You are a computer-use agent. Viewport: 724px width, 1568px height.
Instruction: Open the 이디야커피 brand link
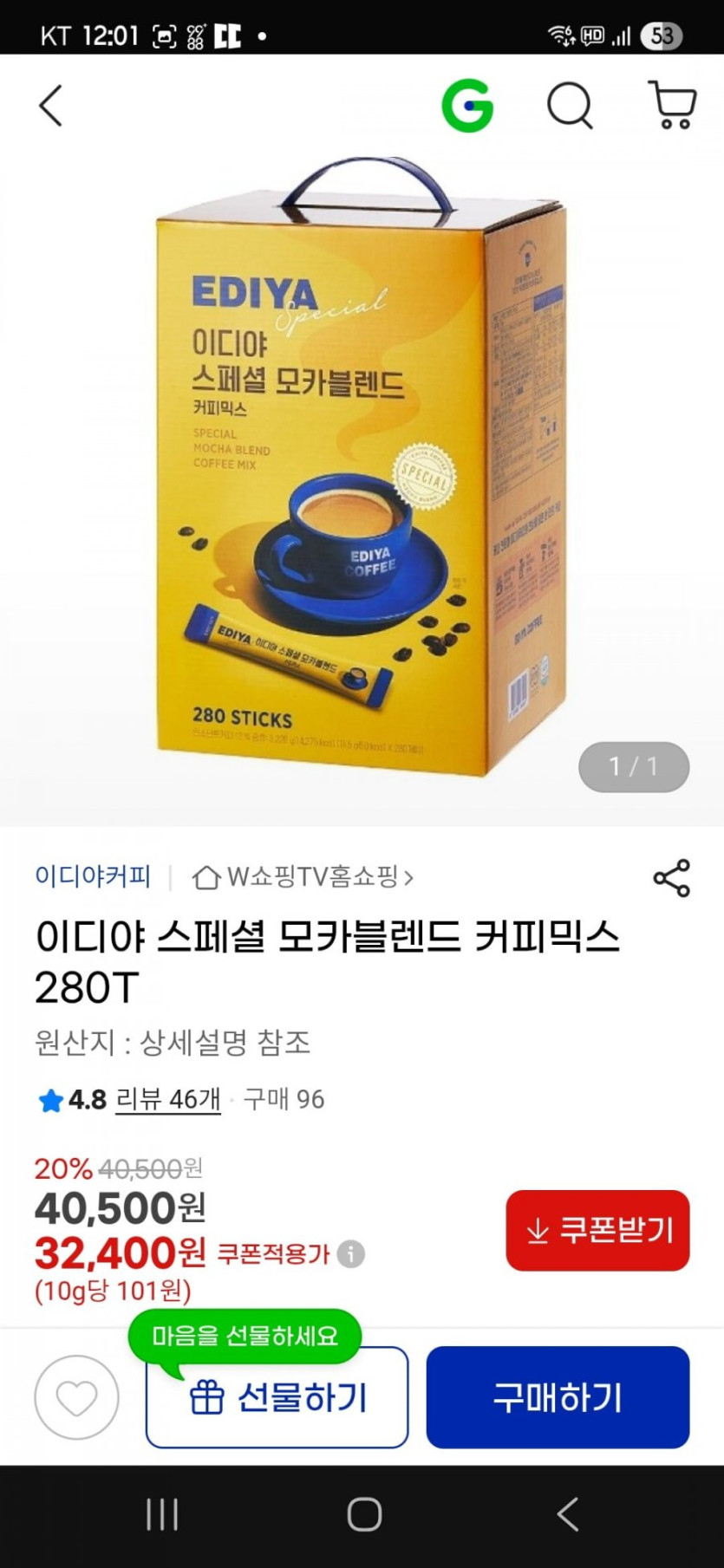(x=93, y=876)
